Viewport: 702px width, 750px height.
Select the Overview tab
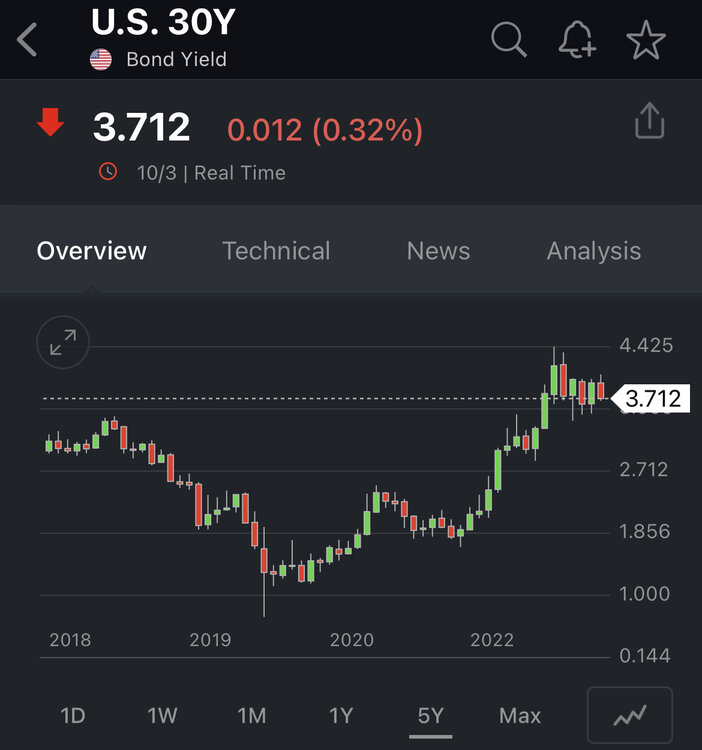pyautogui.click(x=92, y=251)
